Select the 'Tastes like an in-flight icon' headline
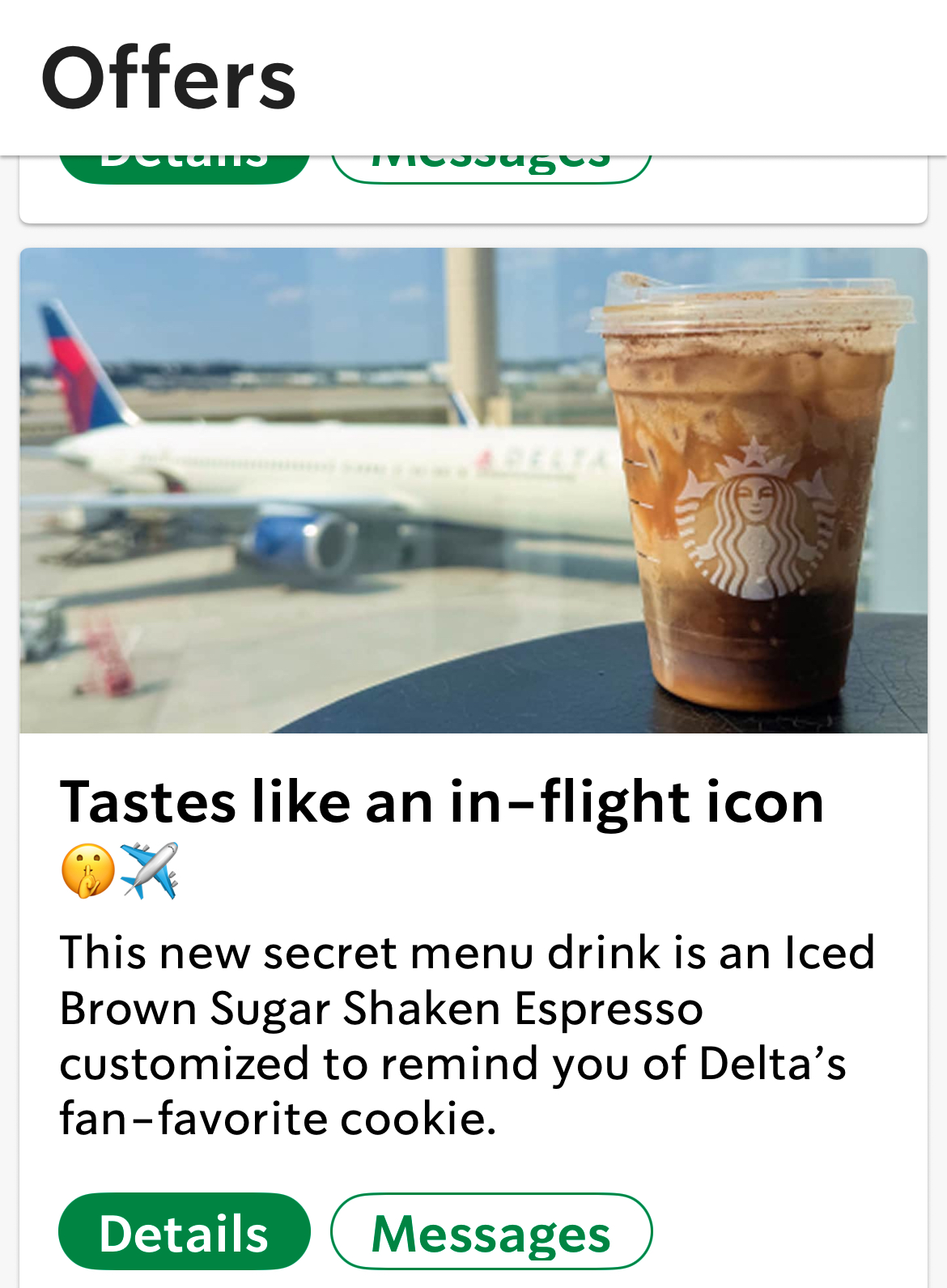Screen dimensions: 947x1288 [442, 801]
